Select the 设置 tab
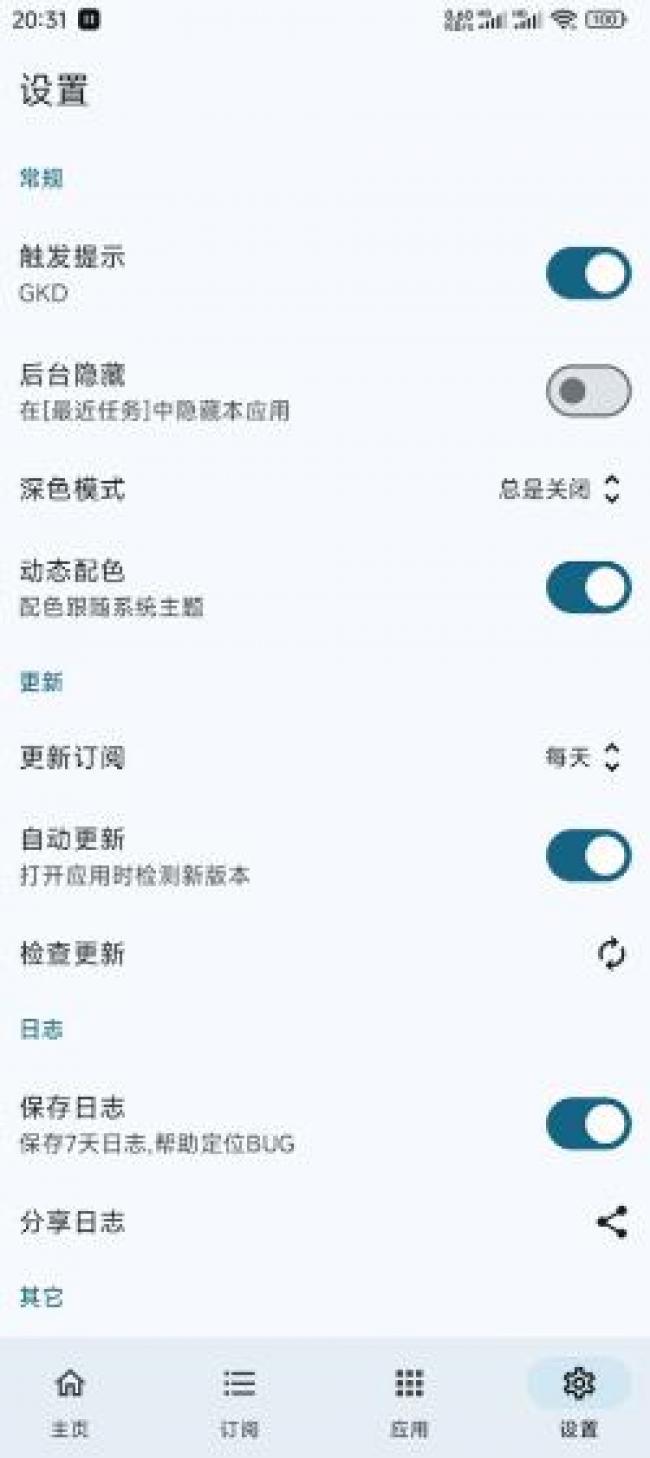 pyautogui.click(x=578, y=1399)
